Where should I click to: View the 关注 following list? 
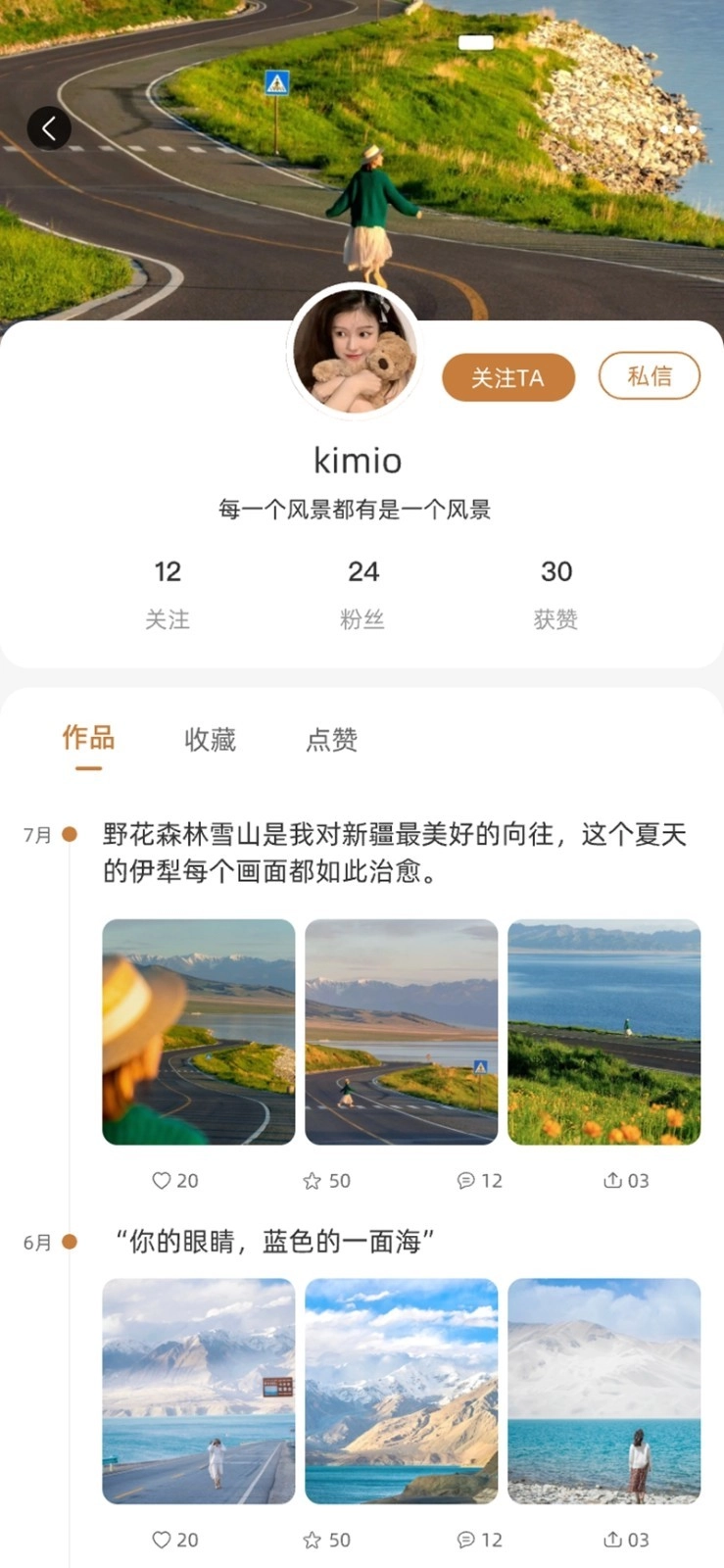[168, 593]
